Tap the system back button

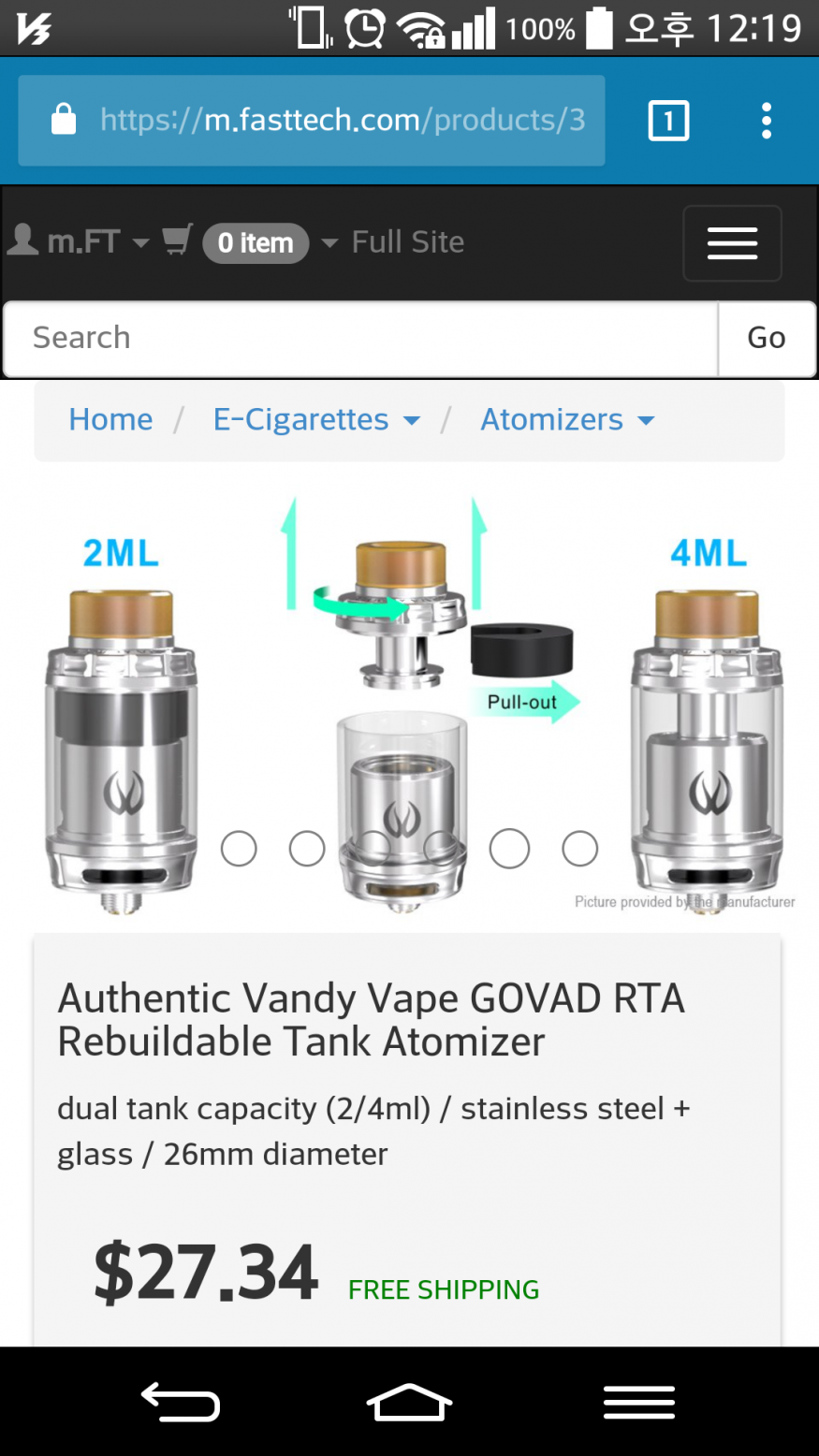pyautogui.click(x=180, y=1403)
